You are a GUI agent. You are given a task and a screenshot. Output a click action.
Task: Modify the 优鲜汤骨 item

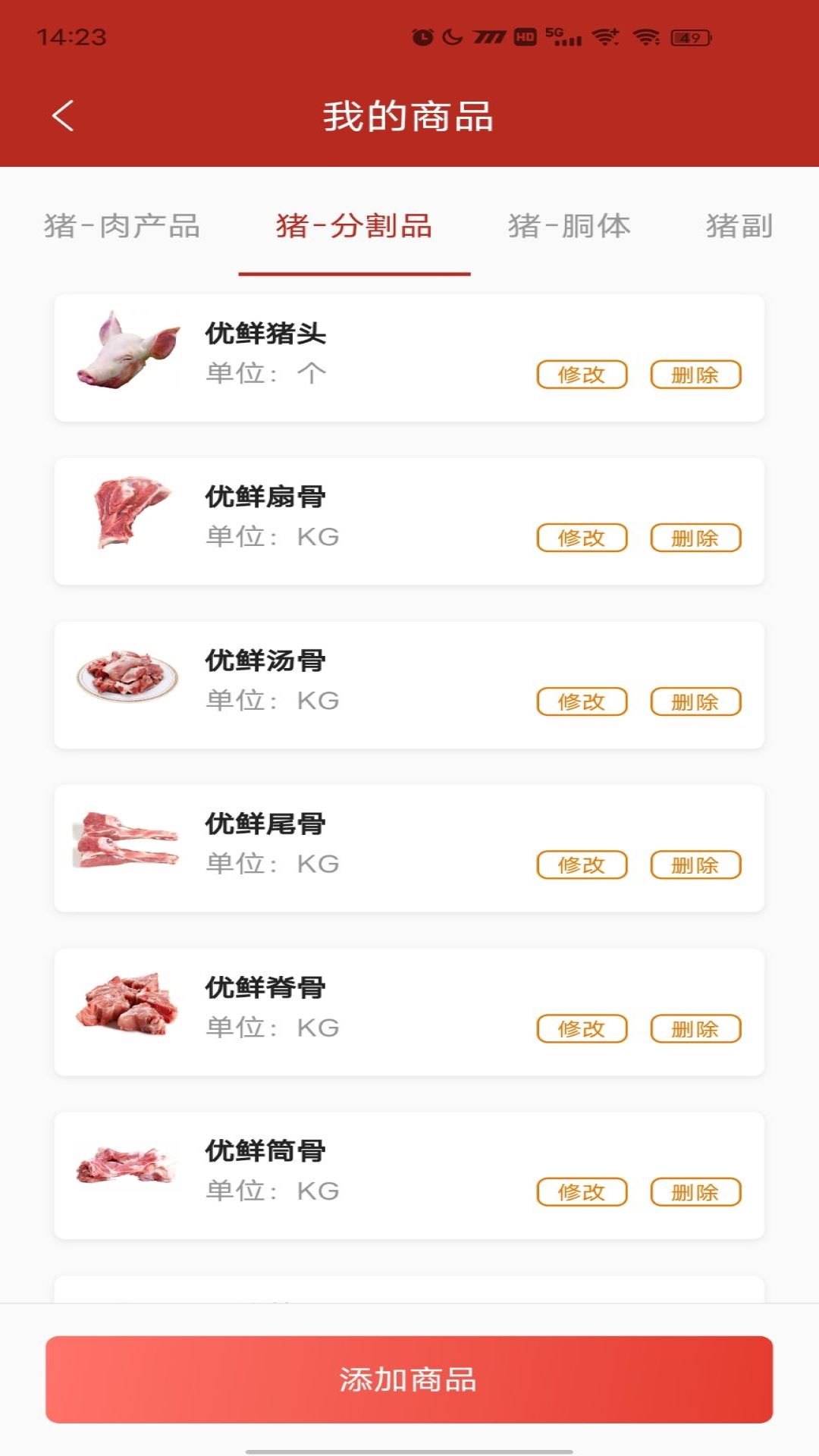tap(582, 702)
